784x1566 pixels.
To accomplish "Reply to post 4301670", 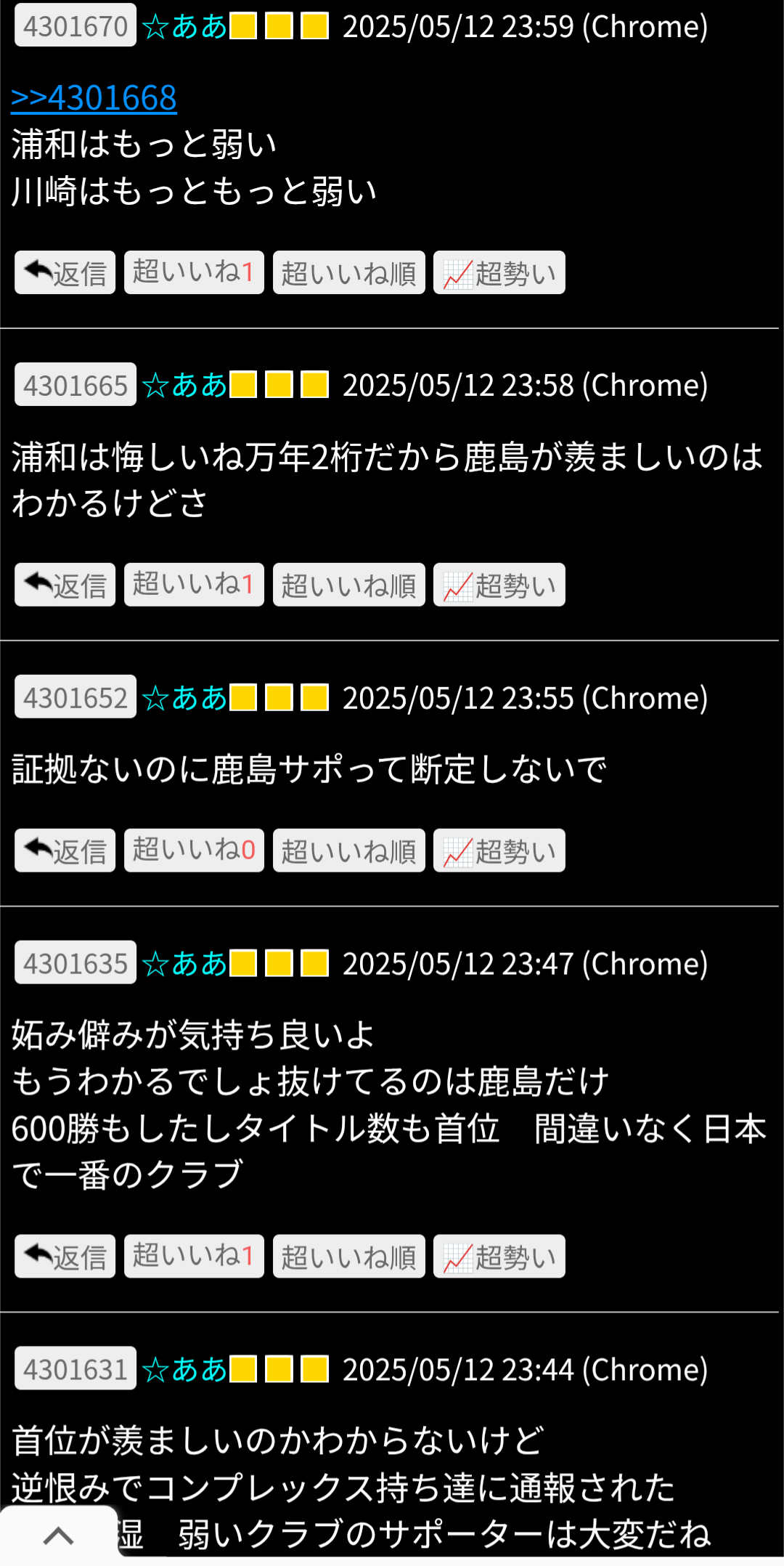I will click(x=65, y=273).
